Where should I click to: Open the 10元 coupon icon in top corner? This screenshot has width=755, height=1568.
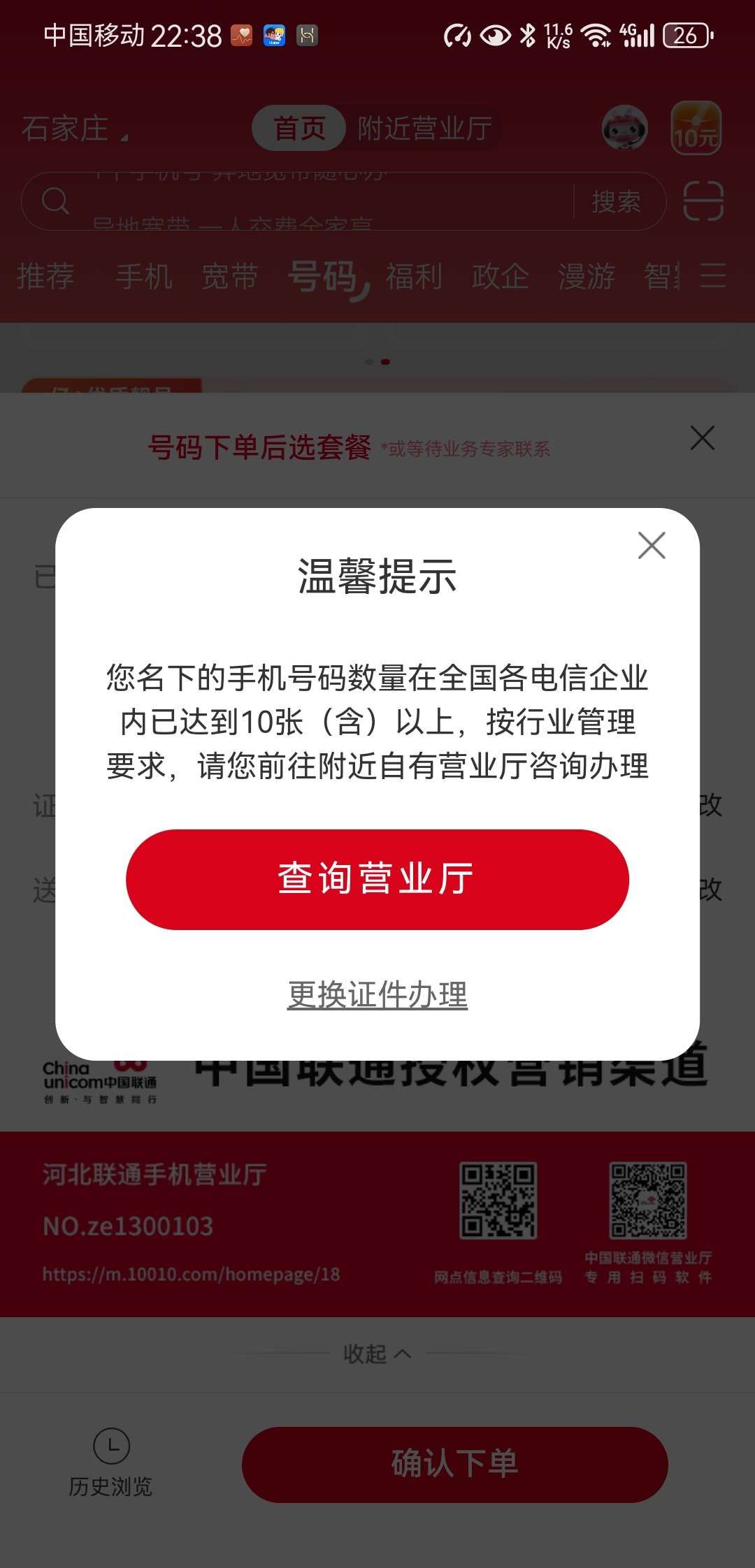pyautogui.click(x=694, y=128)
